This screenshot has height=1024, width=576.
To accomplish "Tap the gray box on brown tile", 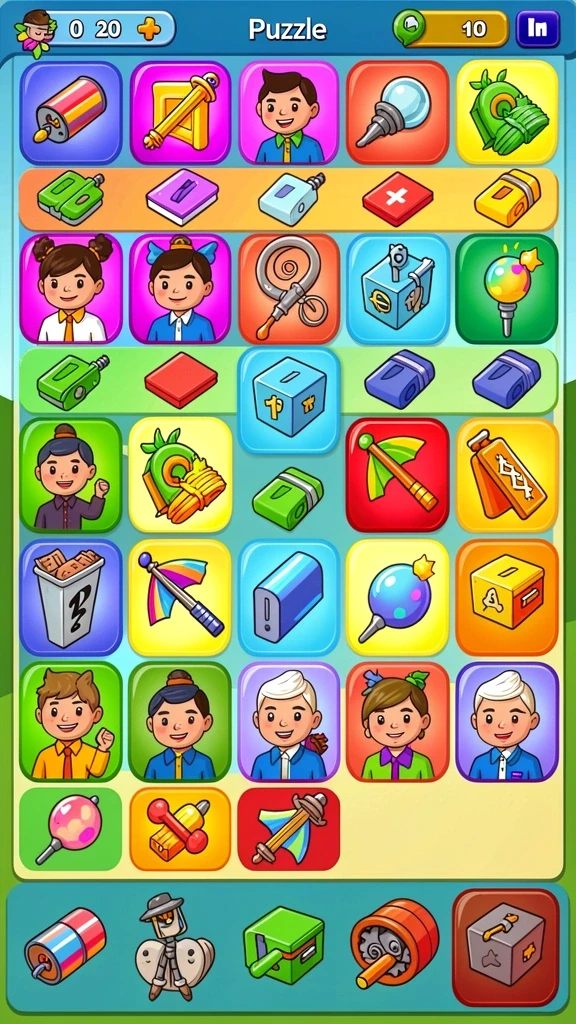I will [505, 947].
